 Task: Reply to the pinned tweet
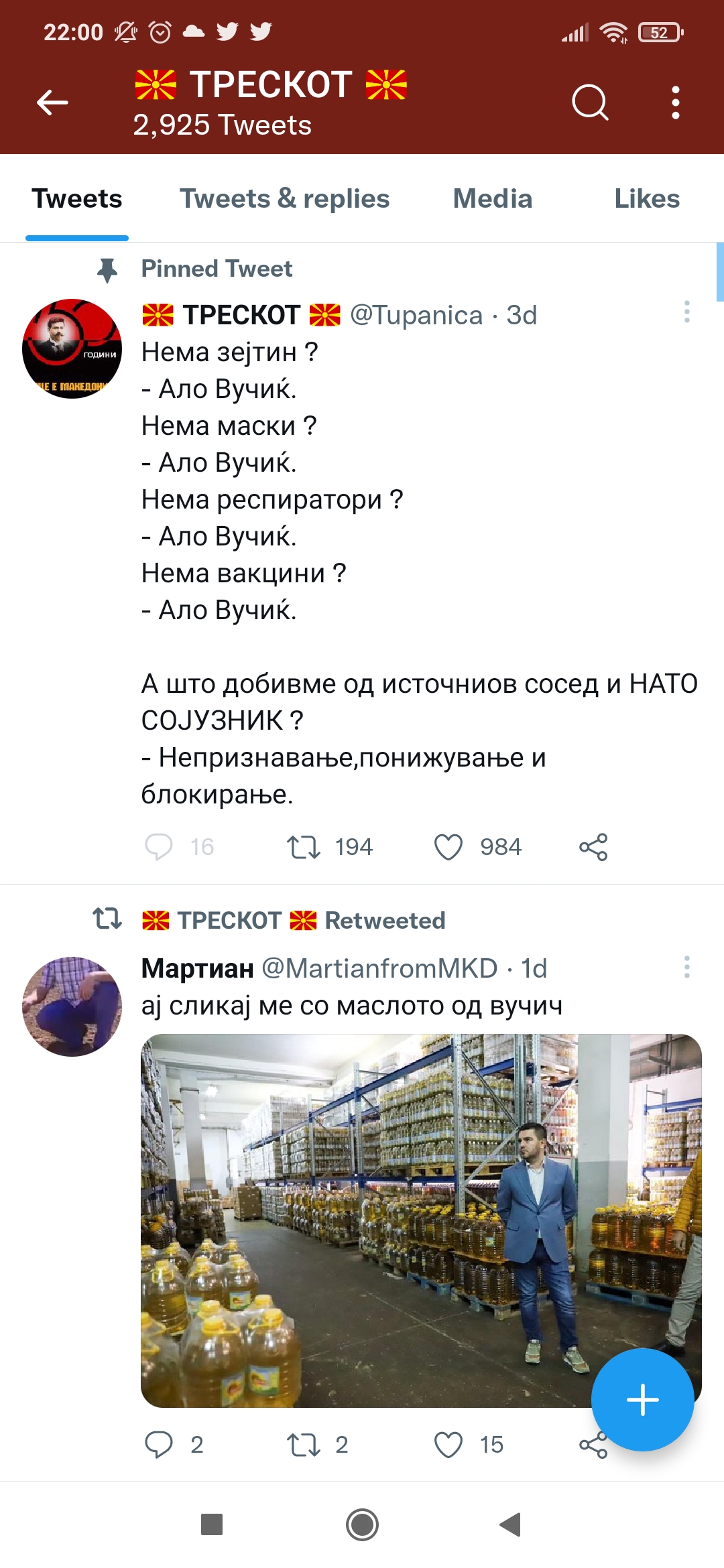coord(159,847)
